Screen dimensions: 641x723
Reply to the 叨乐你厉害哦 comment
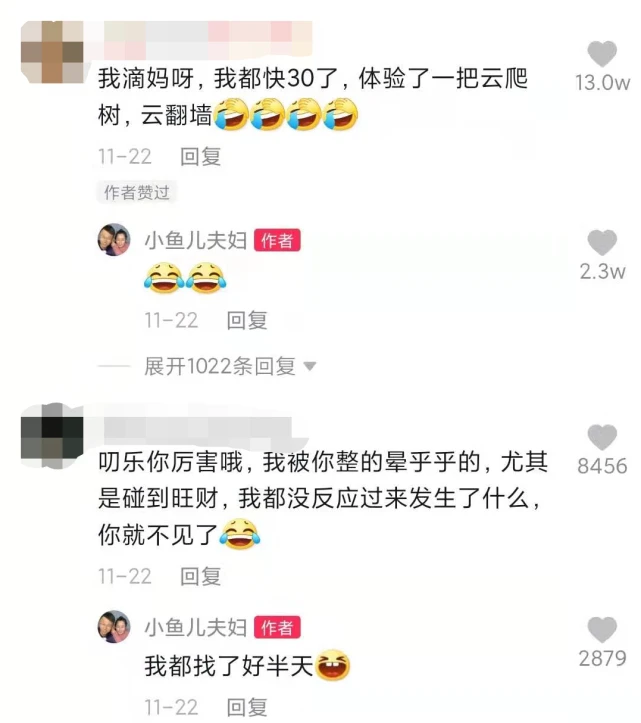pyautogui.click(x=200, y=576)
